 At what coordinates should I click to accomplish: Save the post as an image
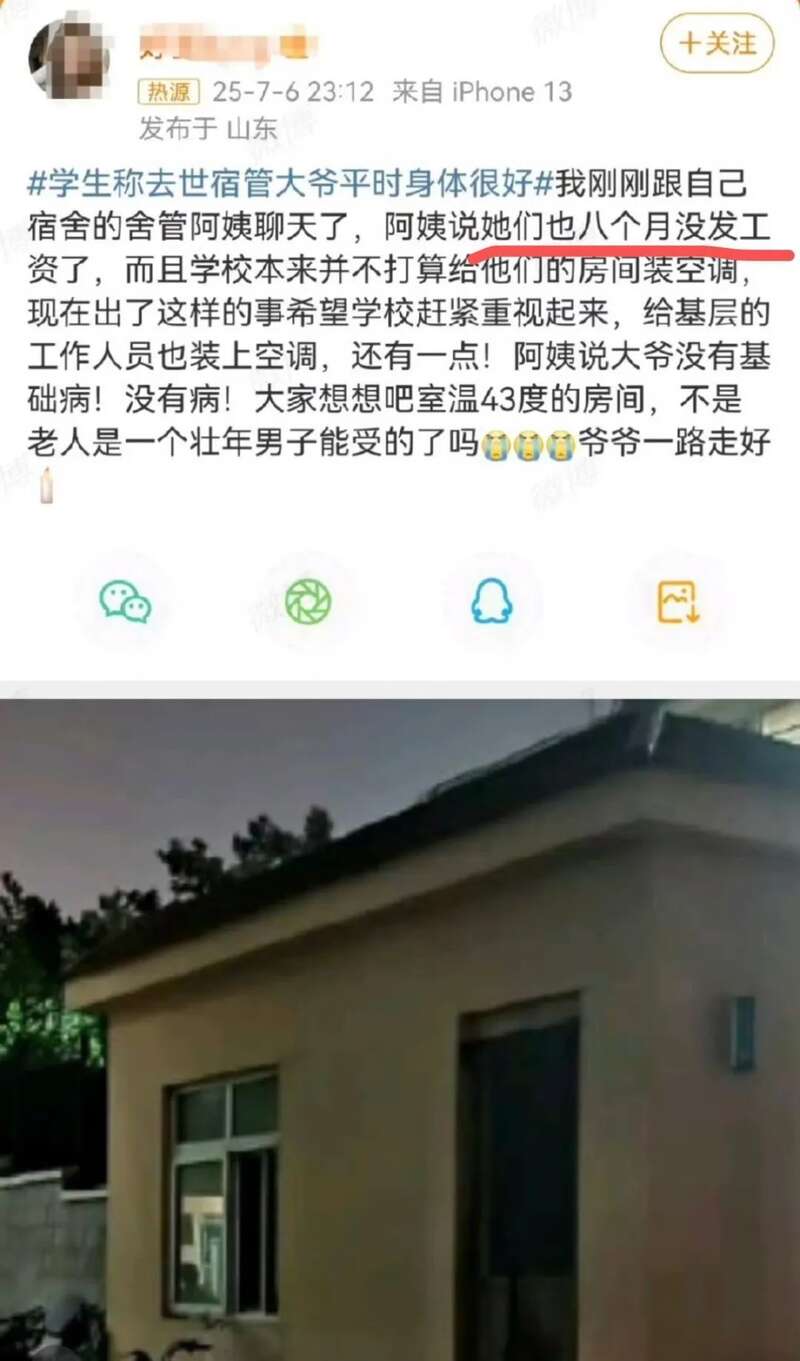click(x=677, y=602)
